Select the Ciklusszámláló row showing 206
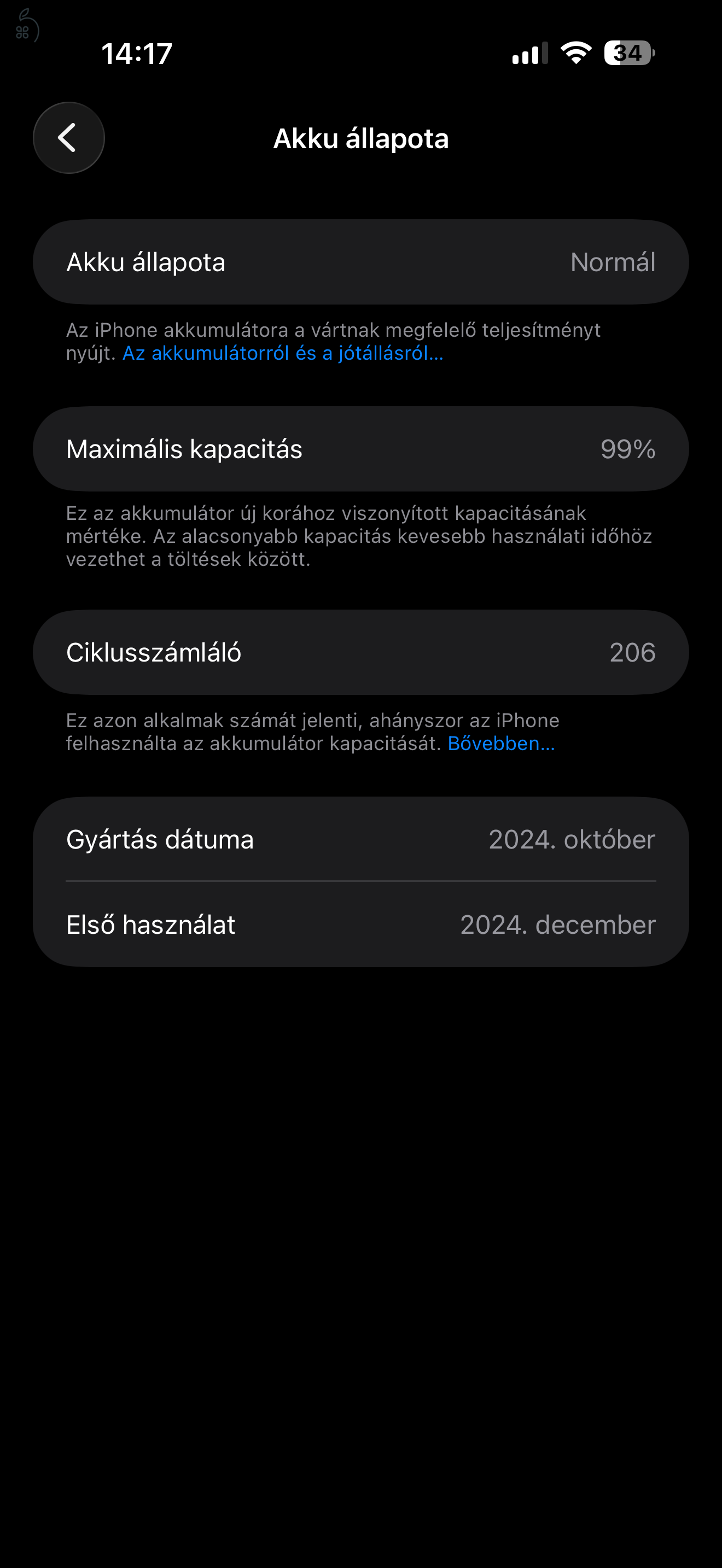 pos(361,652)
